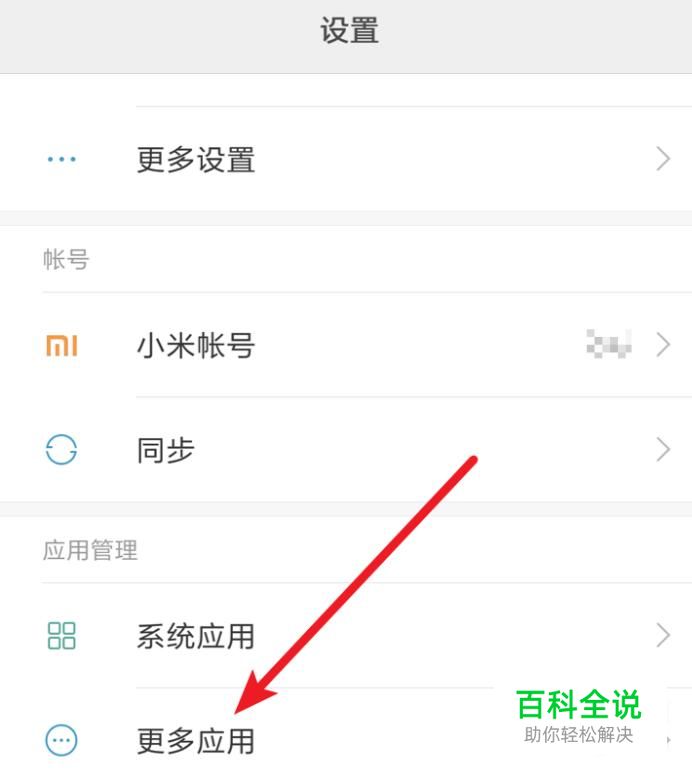Image resolution: width=692 pixels, height=779 pixels.
Task: Open 更多设置 settings row
Action: pyautogui.click(x=196, y=160)
